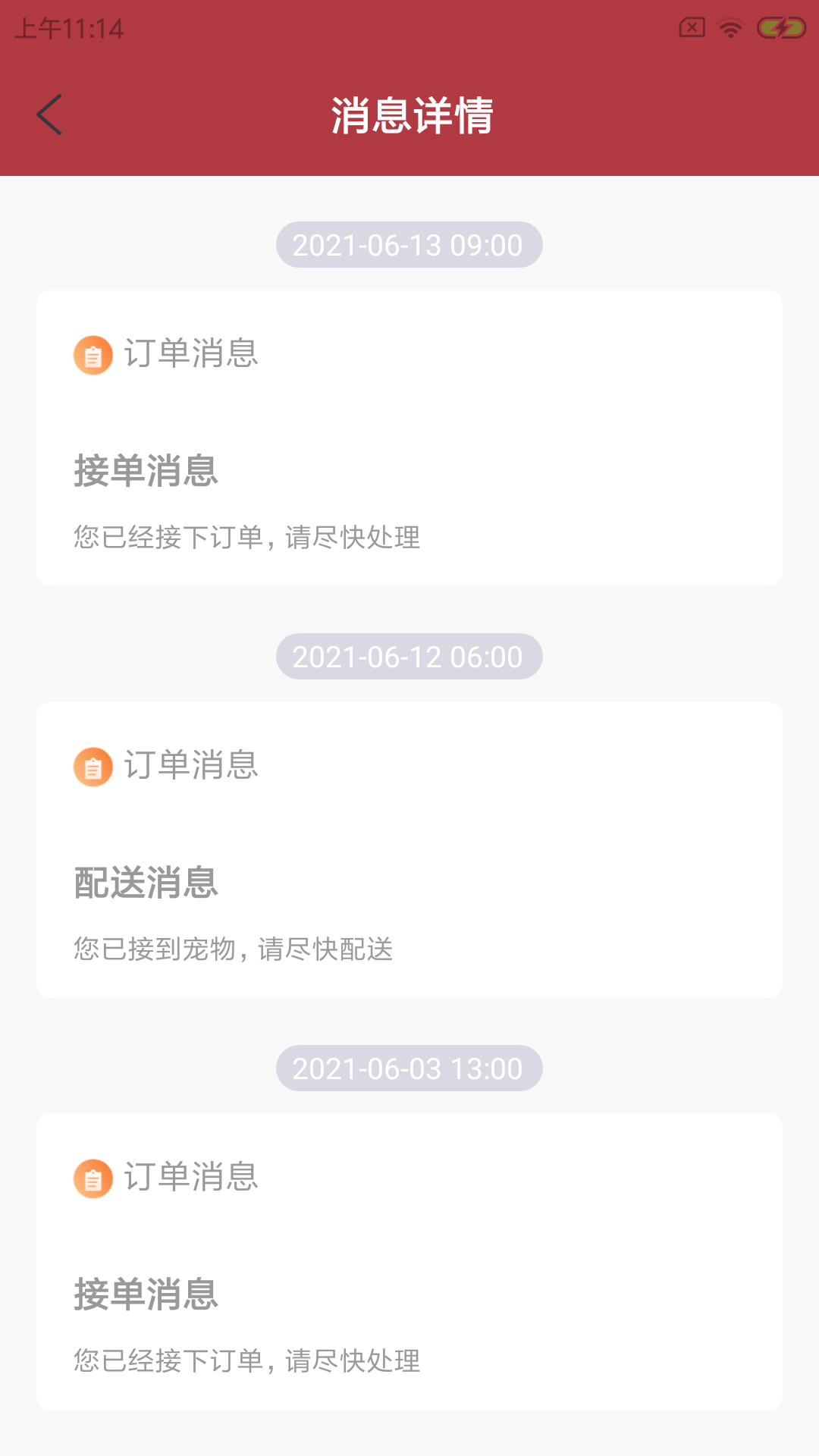Tap the clipboard icon beside the 配送消息 entry
The image size is (819, 1456).
(x=93, y=767)
